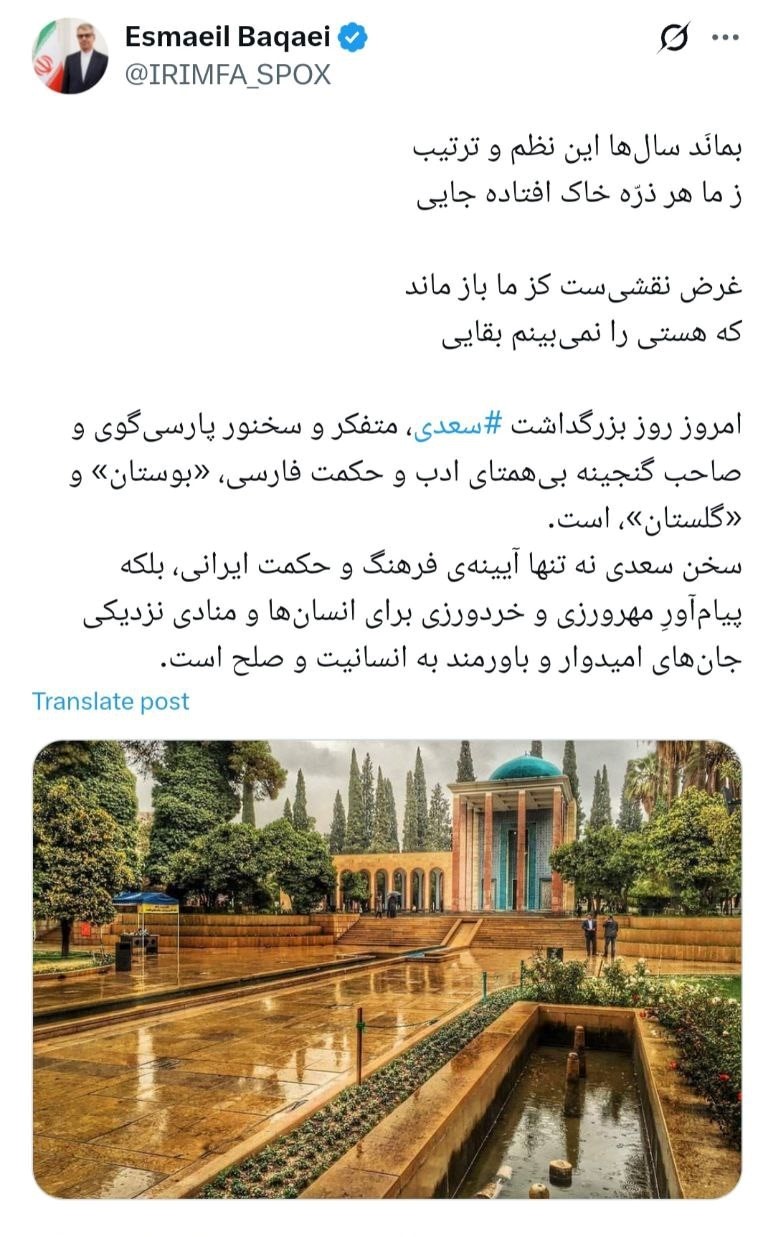Open the @IRIMFA_SPOX profile handle
774x1237 pixels.
(227, 75)
